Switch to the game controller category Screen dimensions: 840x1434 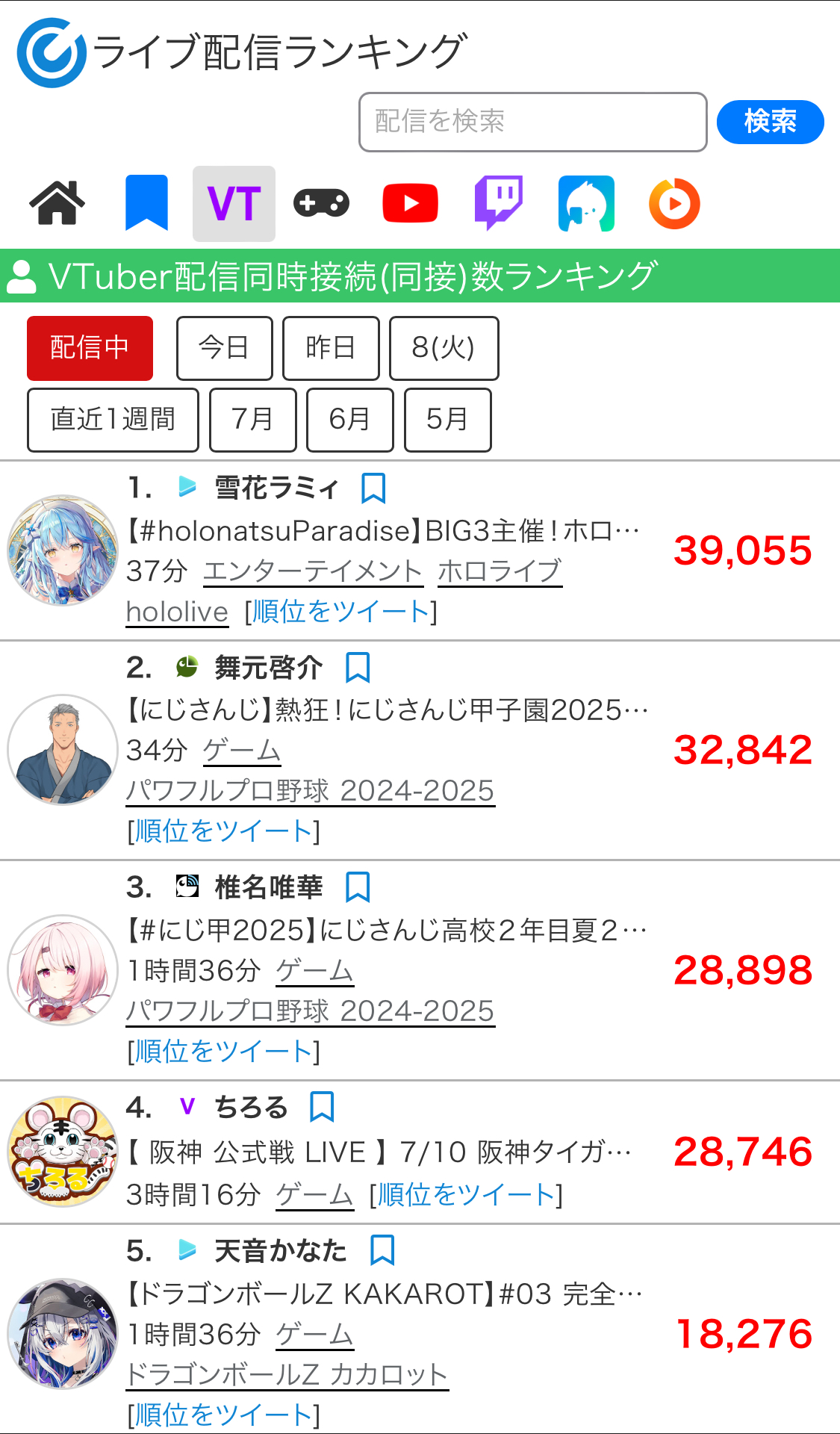[321, 203]
